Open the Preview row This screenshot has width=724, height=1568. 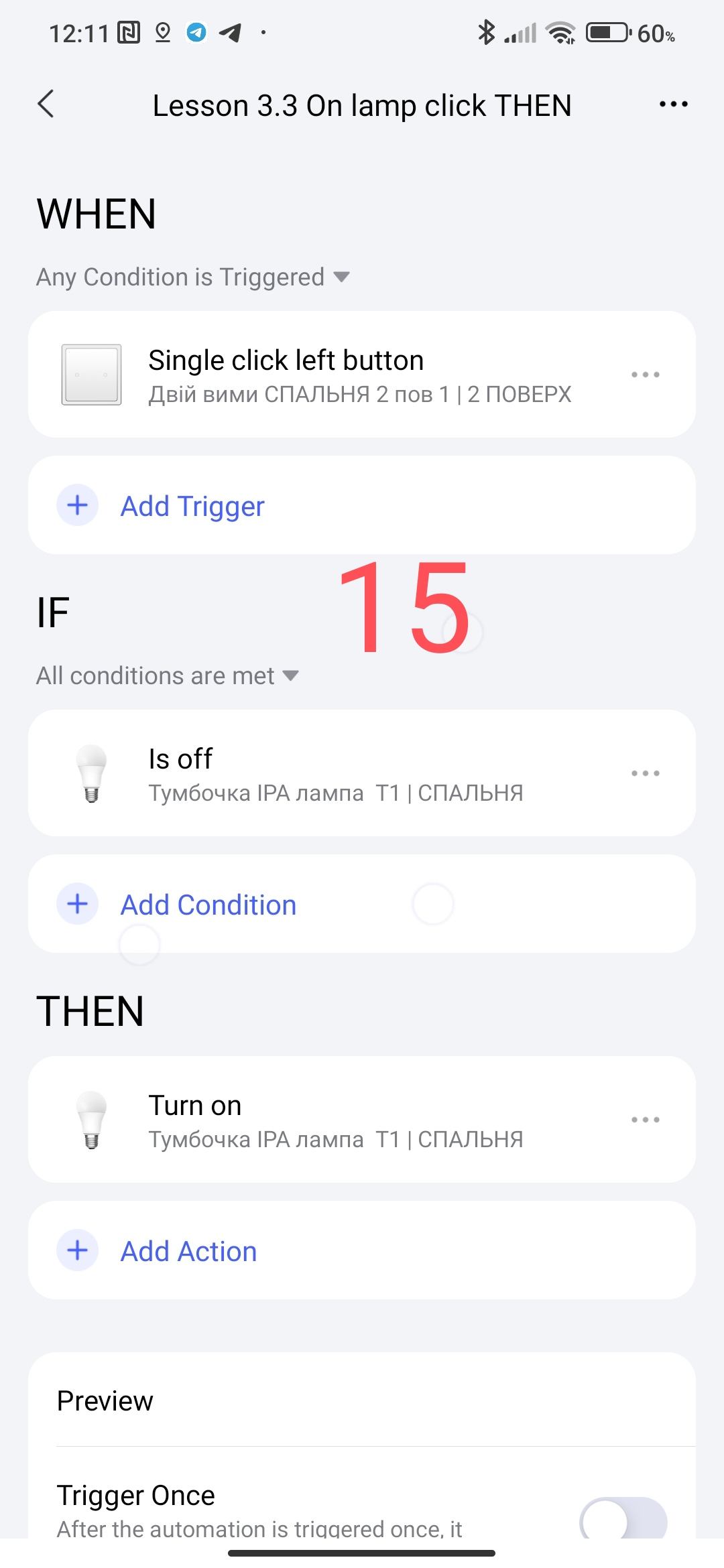(362, 1401)
